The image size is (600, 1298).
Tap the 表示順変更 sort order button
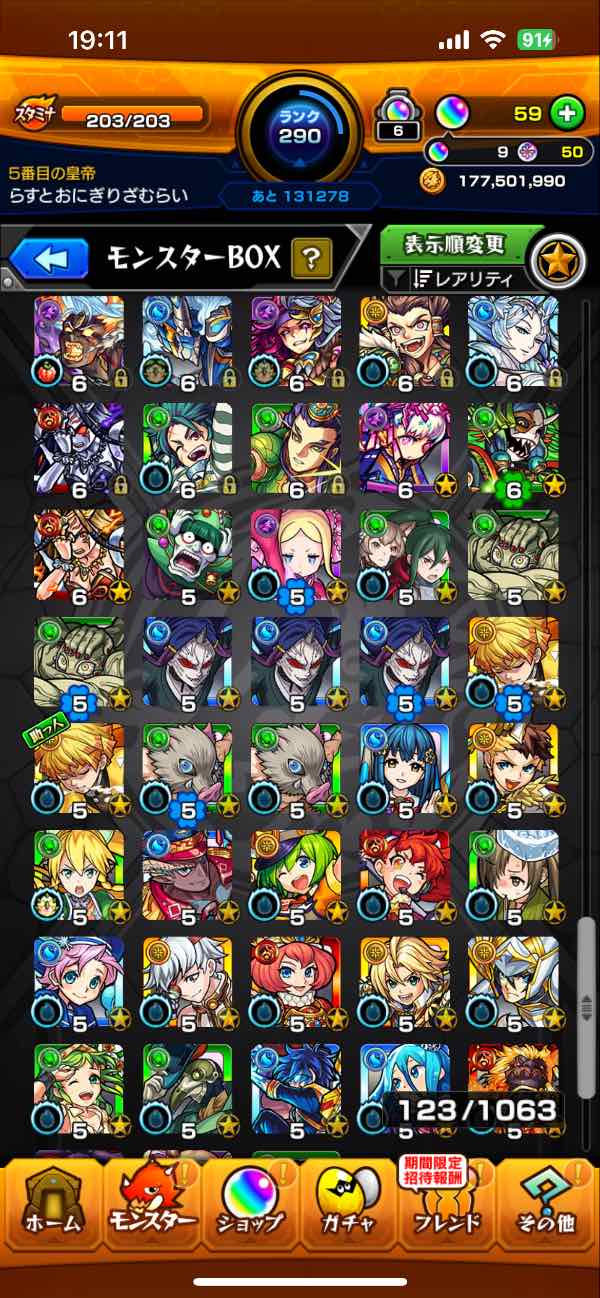click(455, 245)
